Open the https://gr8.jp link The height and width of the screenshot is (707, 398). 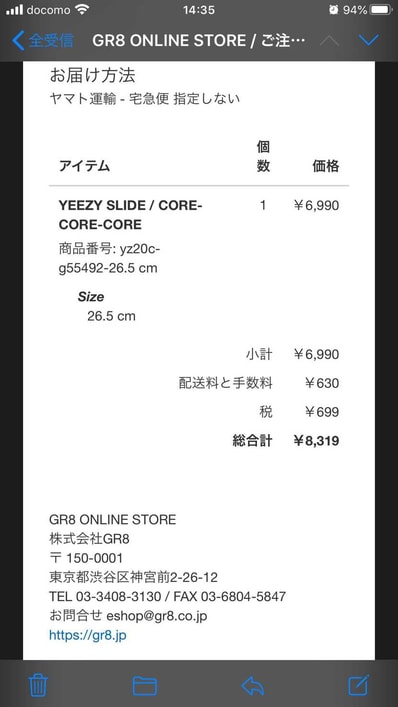87,635
